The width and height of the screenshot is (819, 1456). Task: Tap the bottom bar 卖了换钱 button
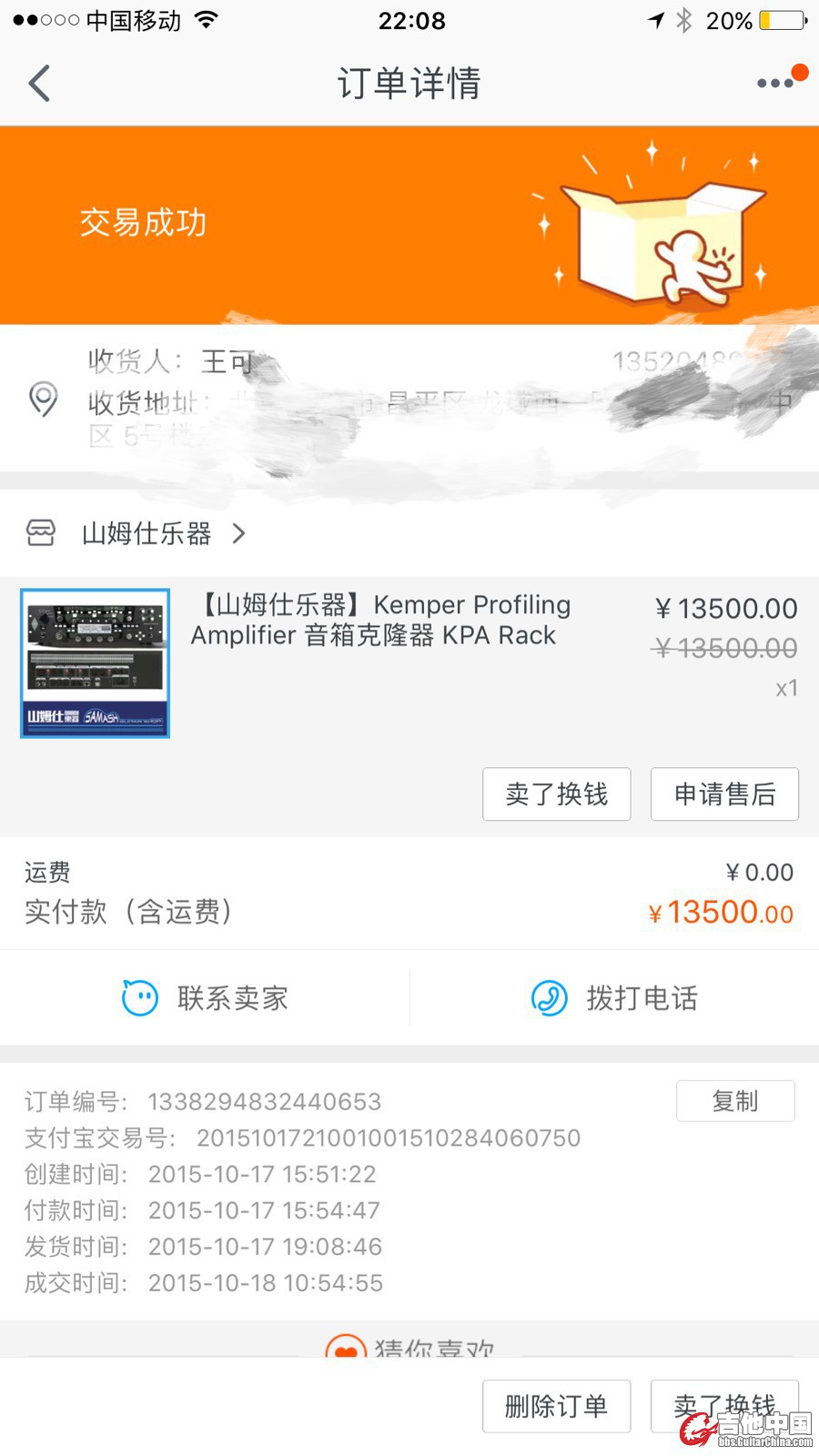coord(724,1406)
